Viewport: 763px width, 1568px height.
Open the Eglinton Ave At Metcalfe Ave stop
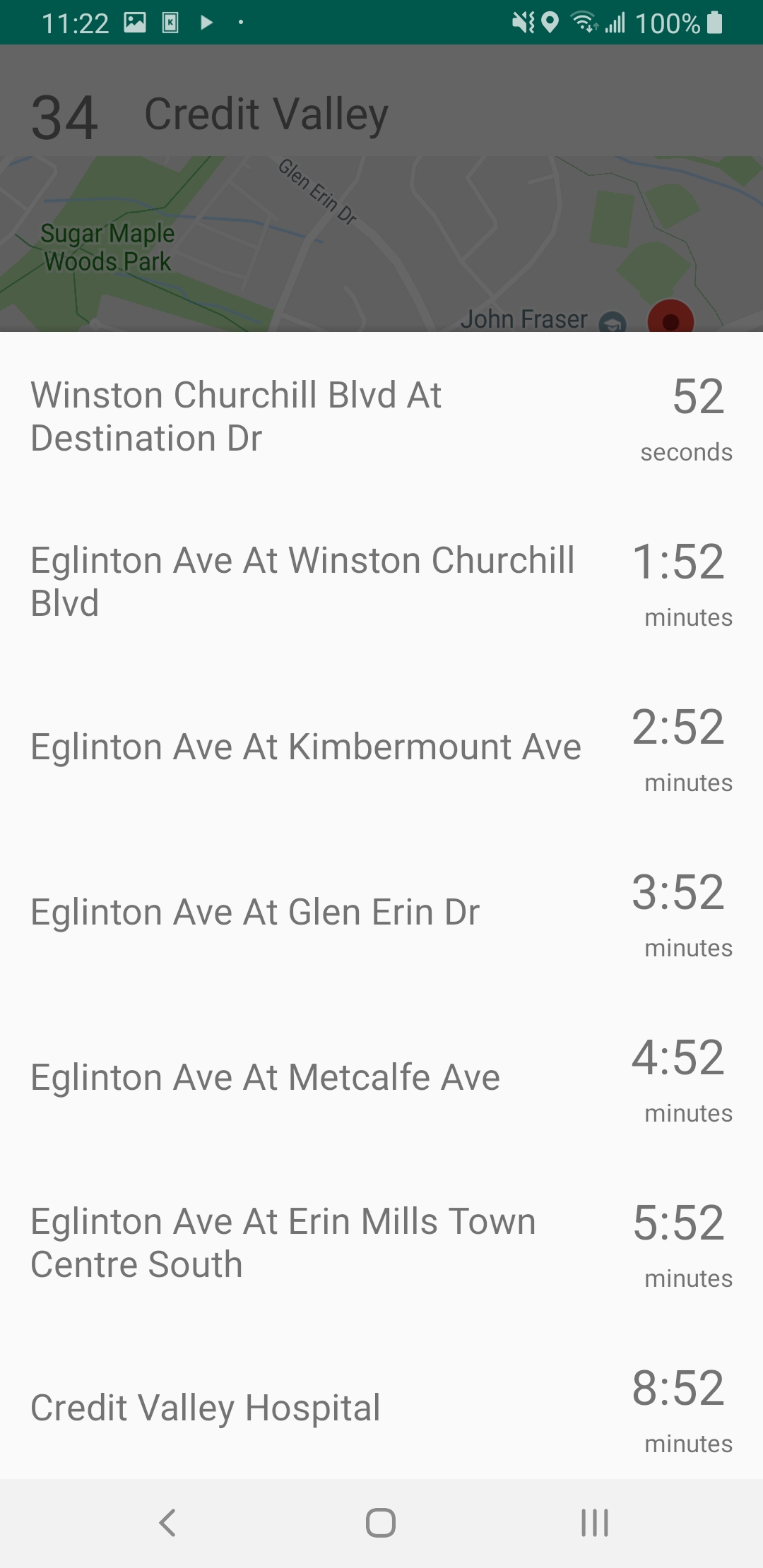pyautogui.click(x=265, y=1077)
